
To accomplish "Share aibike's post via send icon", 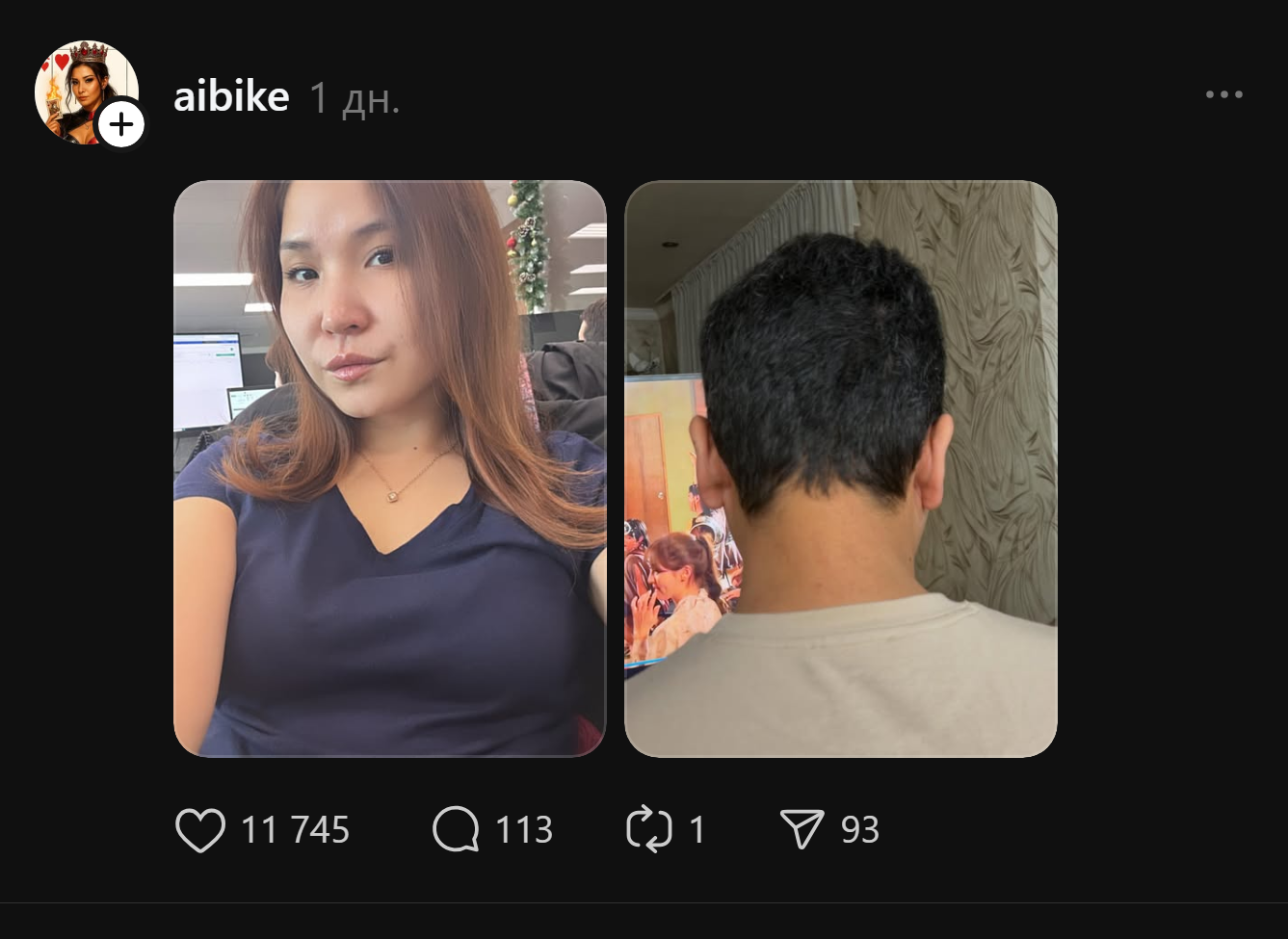I will click(x=802, y=829).
